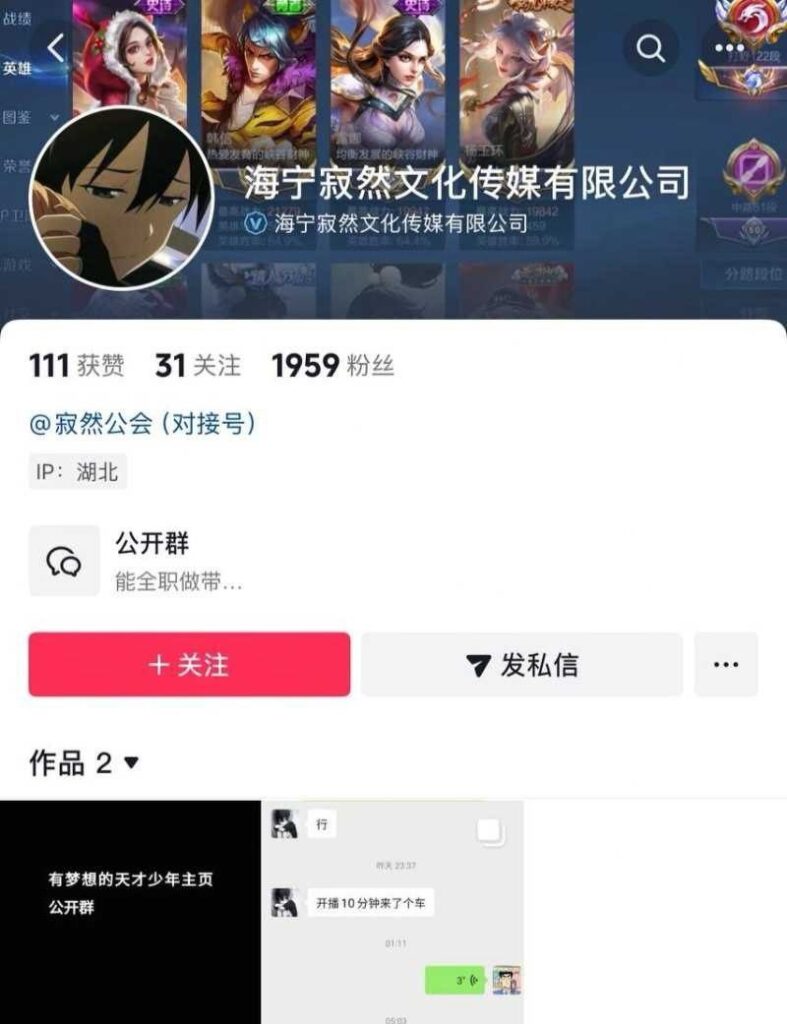
Task: Open the top-right more options menu
Action: [x=729, y=48]
